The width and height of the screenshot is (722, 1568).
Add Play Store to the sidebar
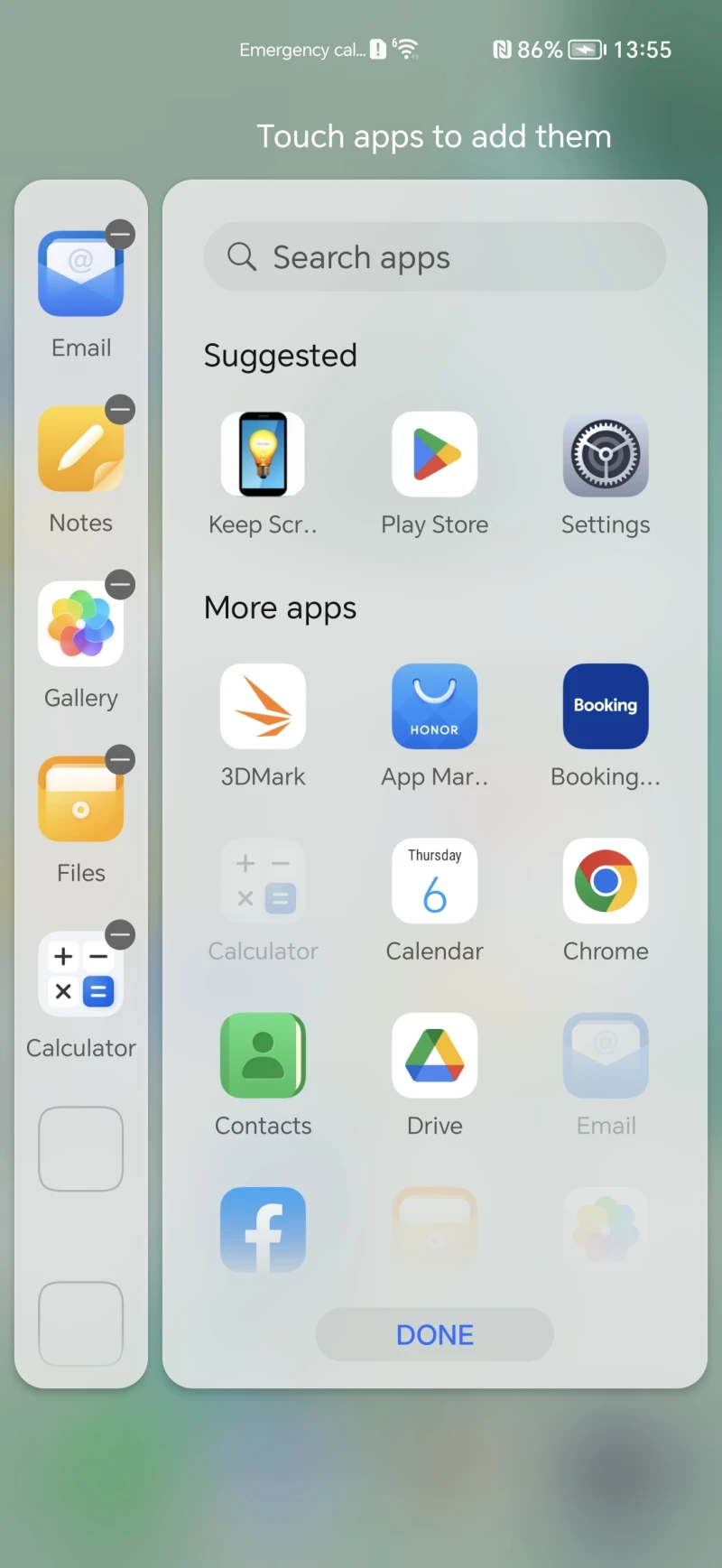click(434, 454)
